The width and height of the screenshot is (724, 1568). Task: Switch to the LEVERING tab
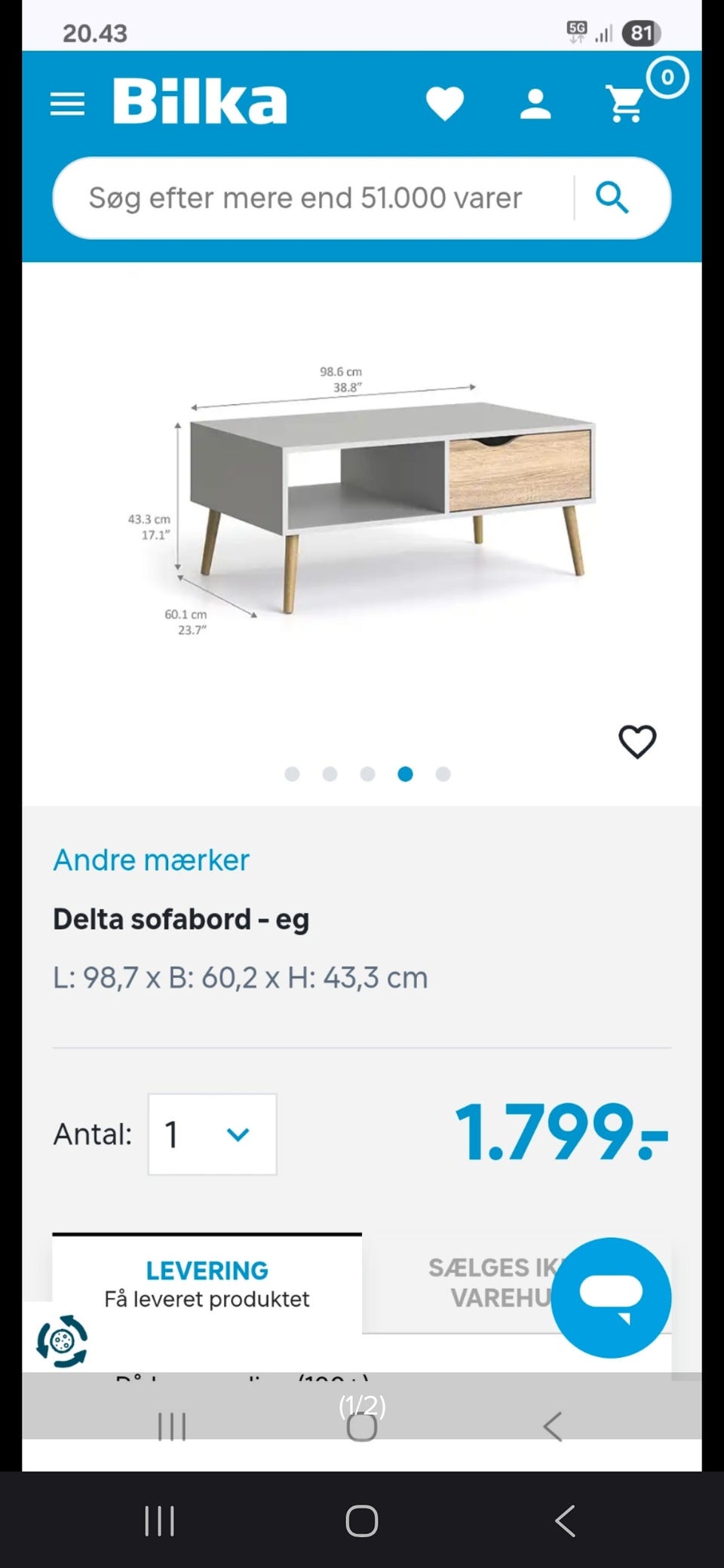[207, 1270]
